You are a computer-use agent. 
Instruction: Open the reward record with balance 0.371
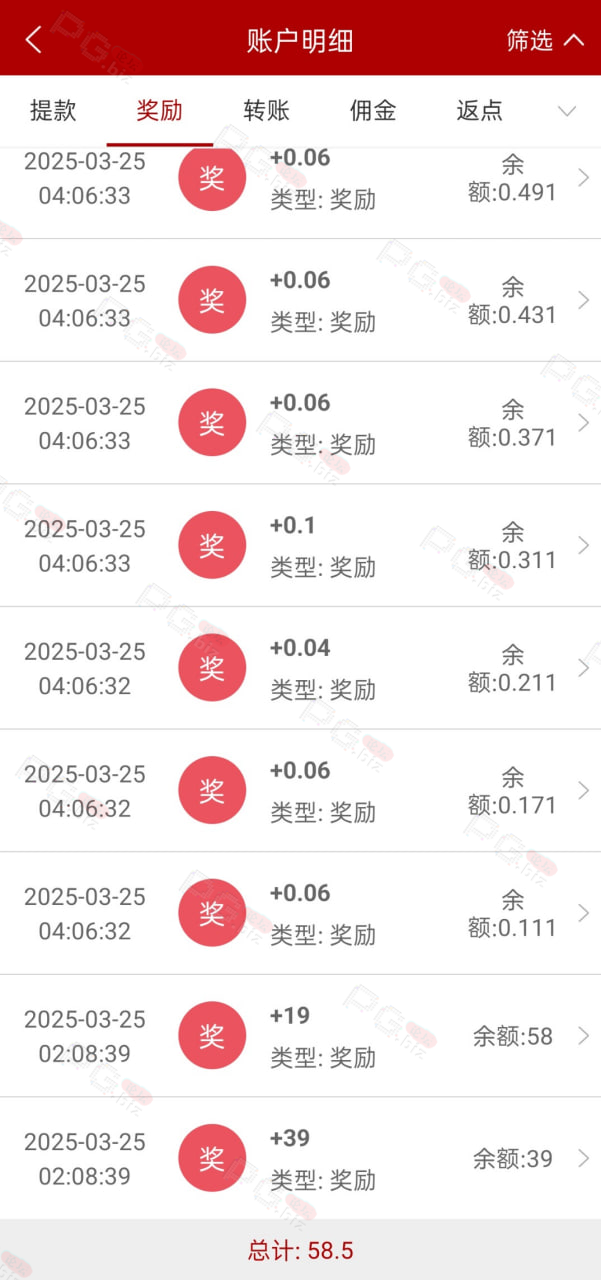(300, 423)
